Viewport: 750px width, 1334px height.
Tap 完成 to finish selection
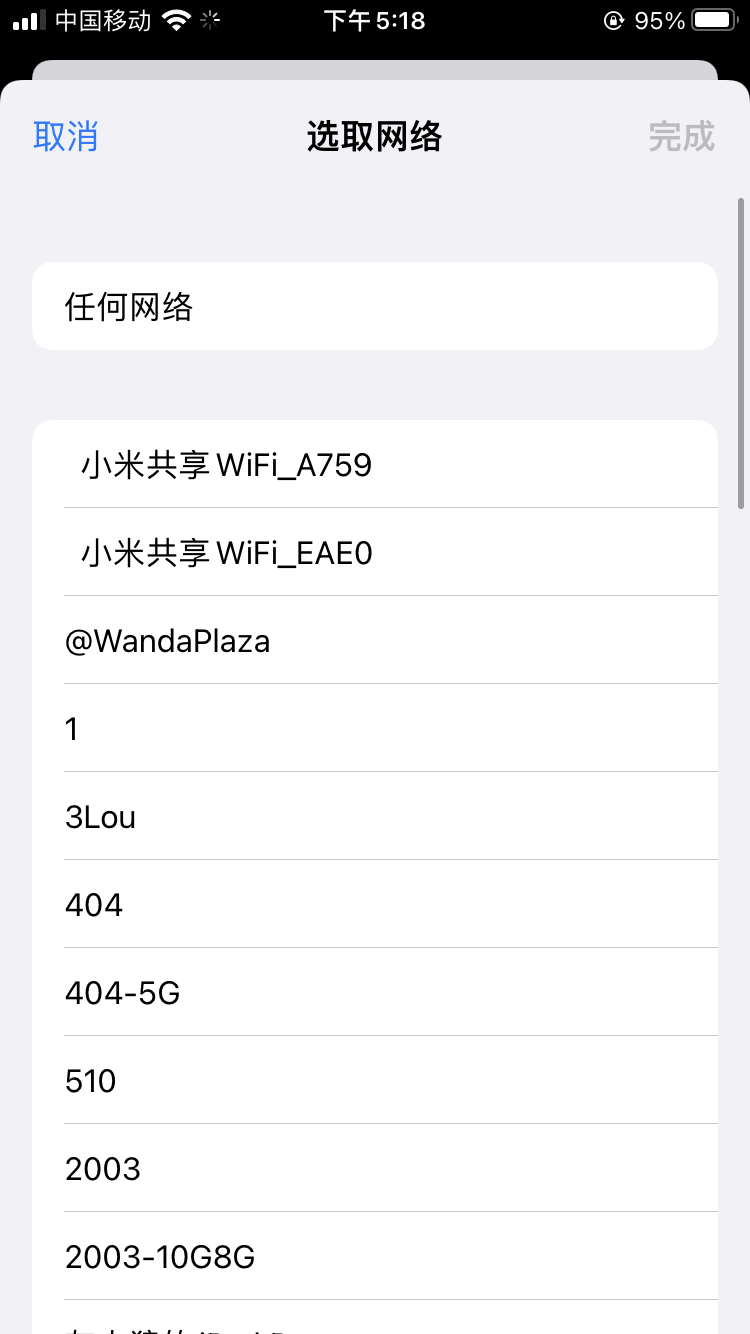(x=681, y=137)
